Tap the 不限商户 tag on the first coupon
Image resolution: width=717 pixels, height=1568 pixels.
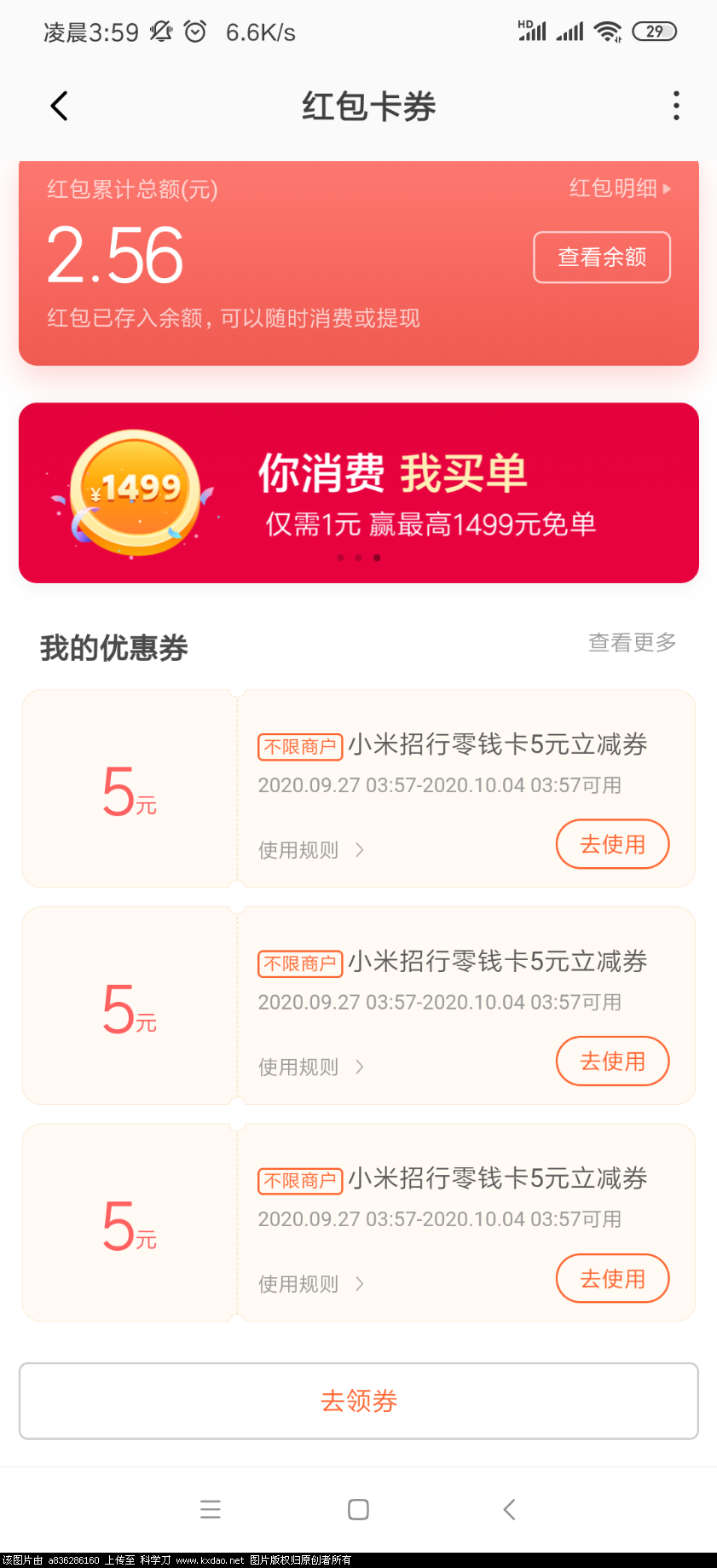click(300, 746)
